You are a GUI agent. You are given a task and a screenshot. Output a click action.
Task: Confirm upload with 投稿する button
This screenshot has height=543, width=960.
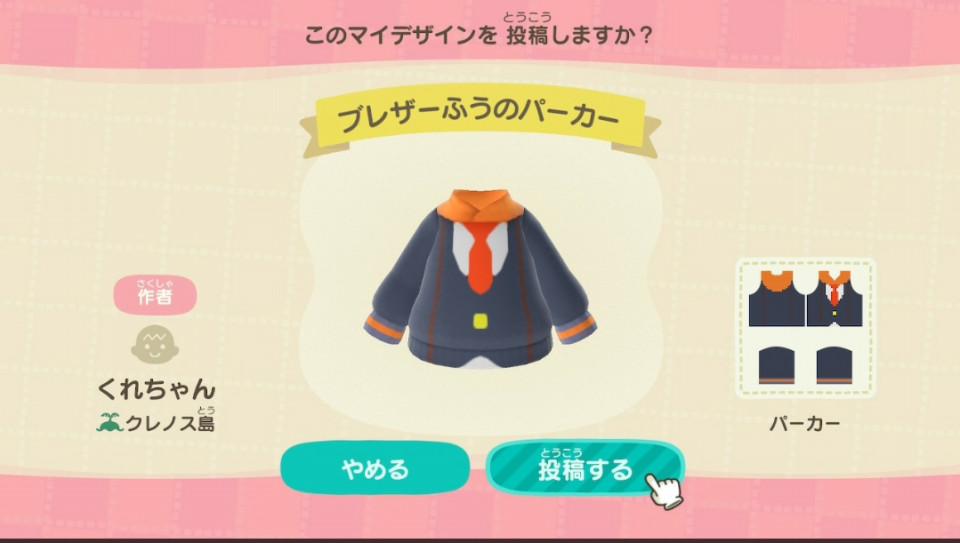coord(585,468)
